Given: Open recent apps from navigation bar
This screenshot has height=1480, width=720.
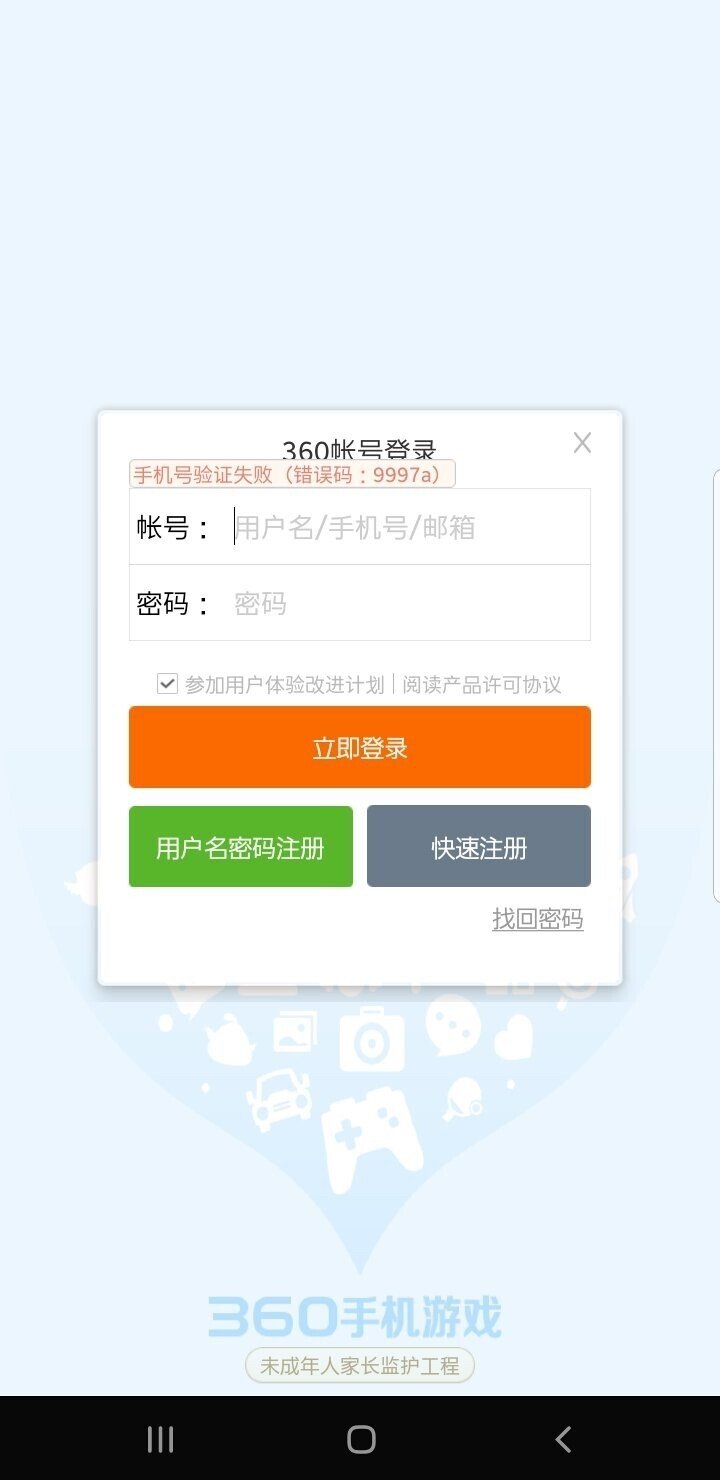Looking at the screenshot, I should (x=160, y=1439).
